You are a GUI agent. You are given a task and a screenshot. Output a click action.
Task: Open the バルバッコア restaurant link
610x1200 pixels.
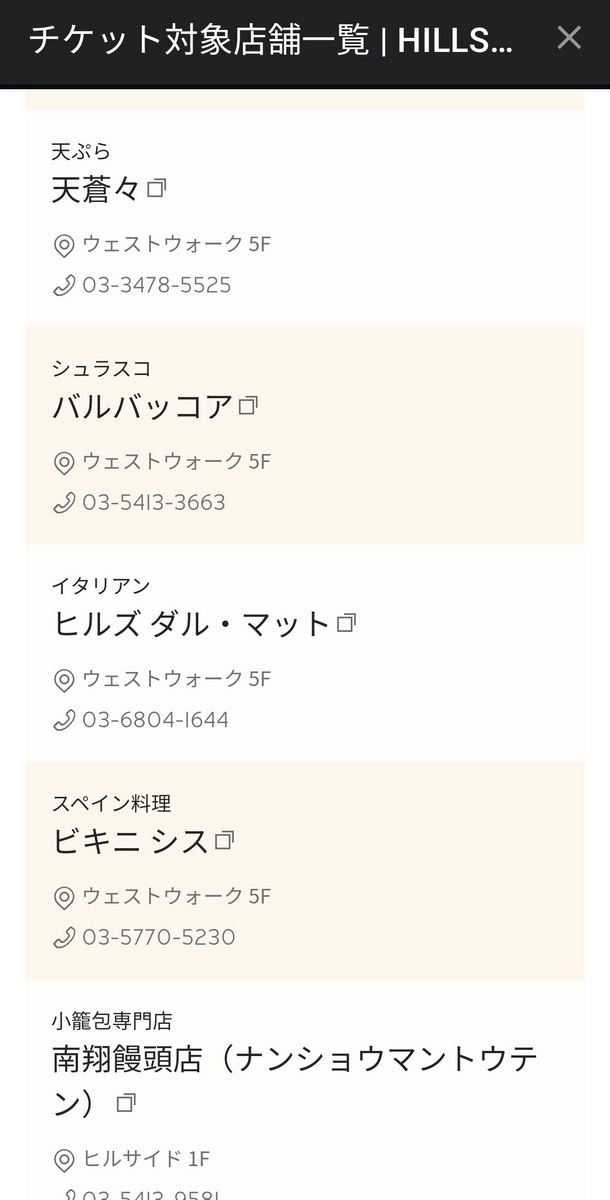[155, 406]
